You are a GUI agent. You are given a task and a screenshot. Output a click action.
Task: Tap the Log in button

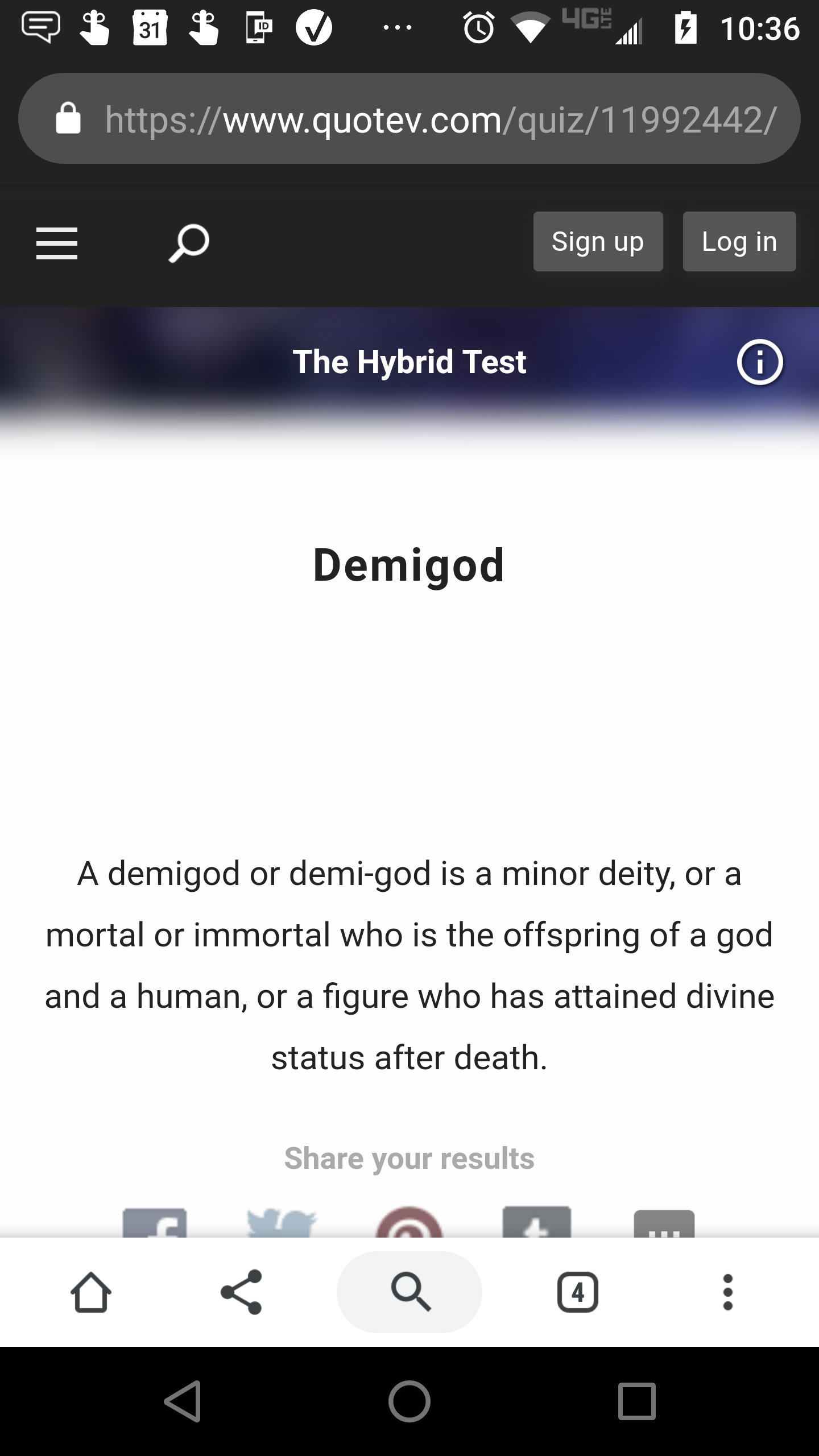[x=739, y=242]
